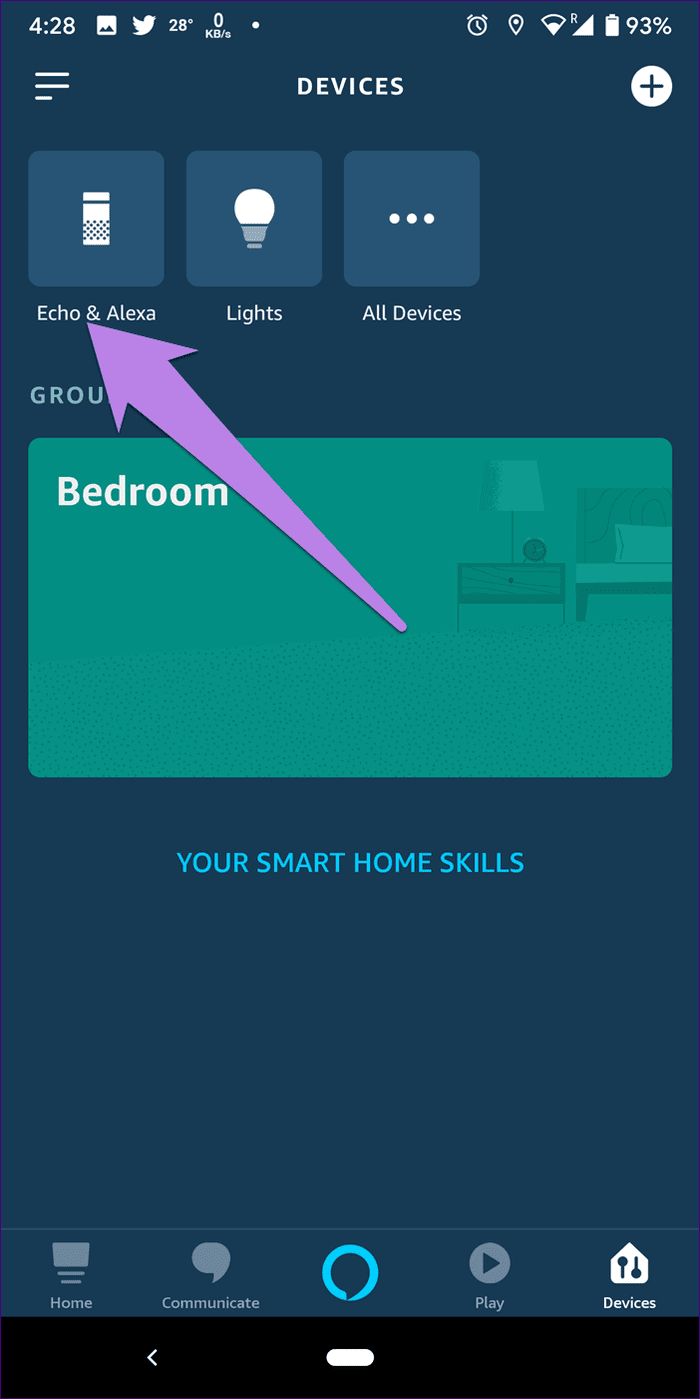Switch to the Home tab
Viewport: 700px width, 1399px height.
pos(71,1276)
